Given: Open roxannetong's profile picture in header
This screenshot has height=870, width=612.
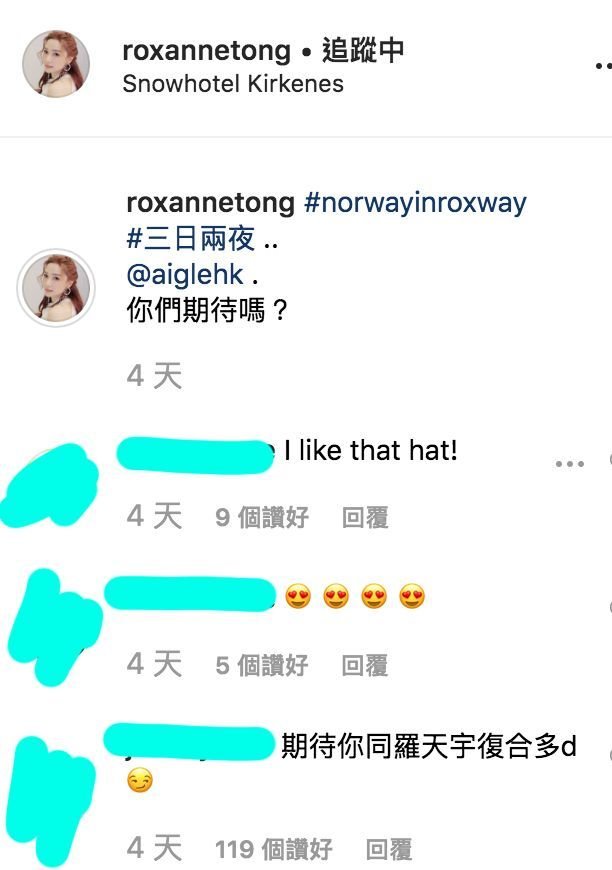Looking at the screenshot, I should pyautogui.click(x=56, y=65).
